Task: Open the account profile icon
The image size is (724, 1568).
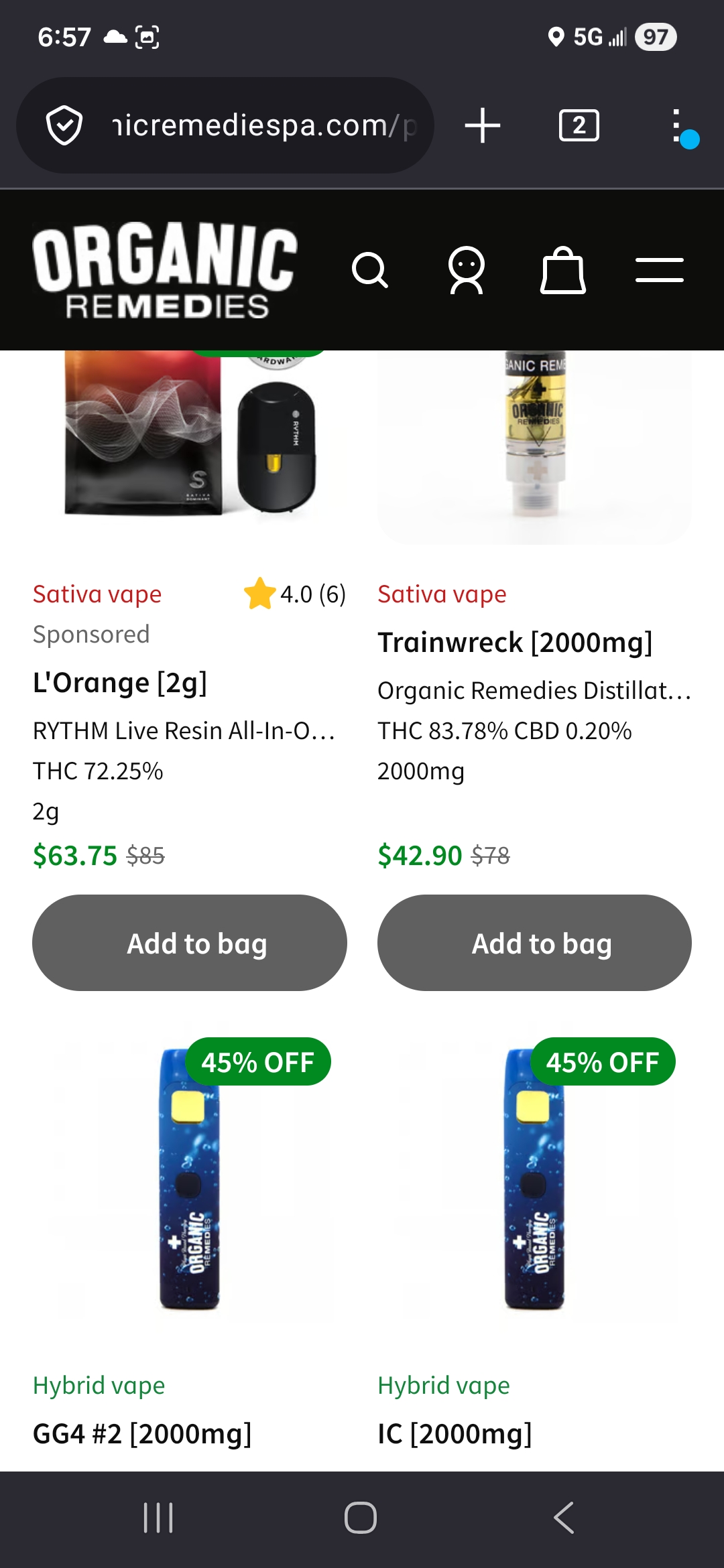Action: [x=467, y=270]
